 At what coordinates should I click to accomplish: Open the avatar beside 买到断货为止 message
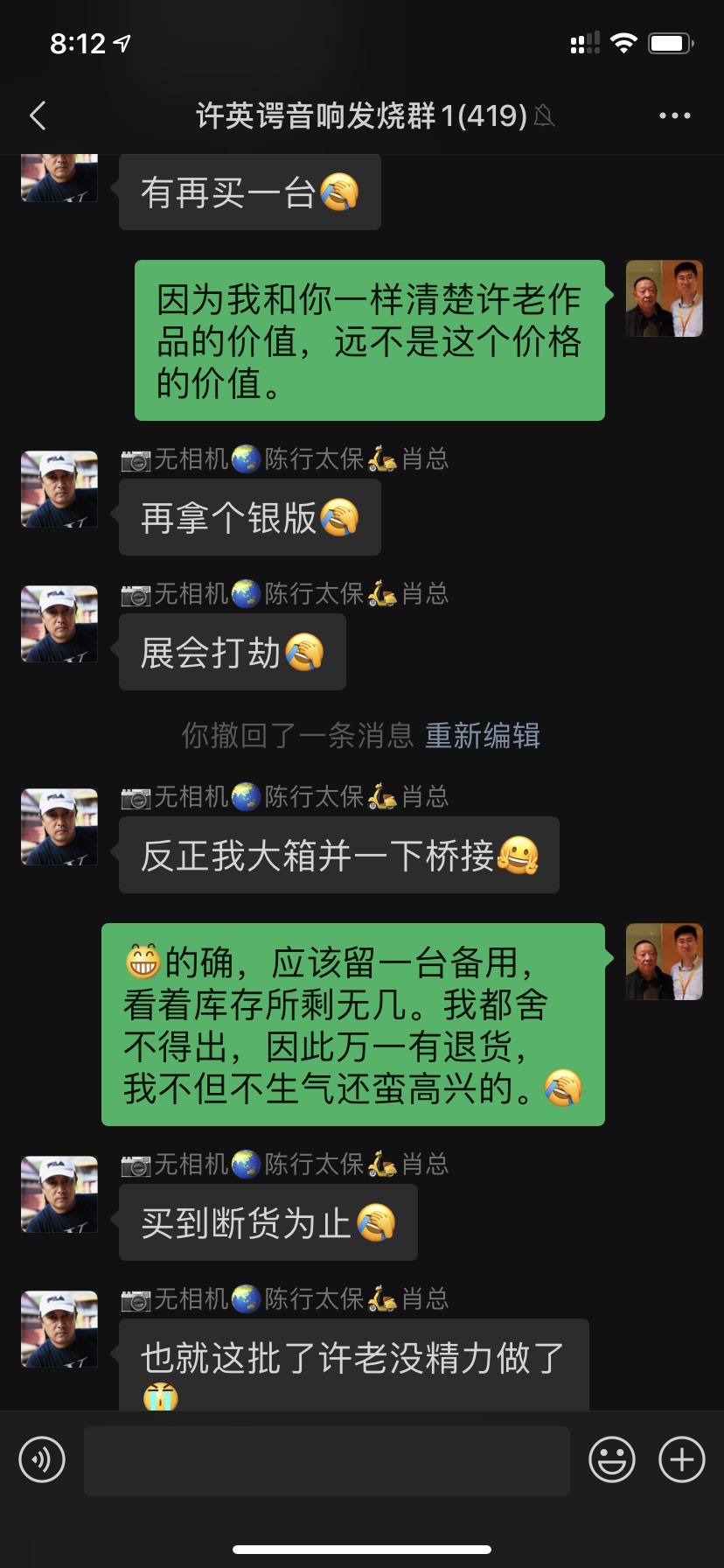[x=59, y=1194]
